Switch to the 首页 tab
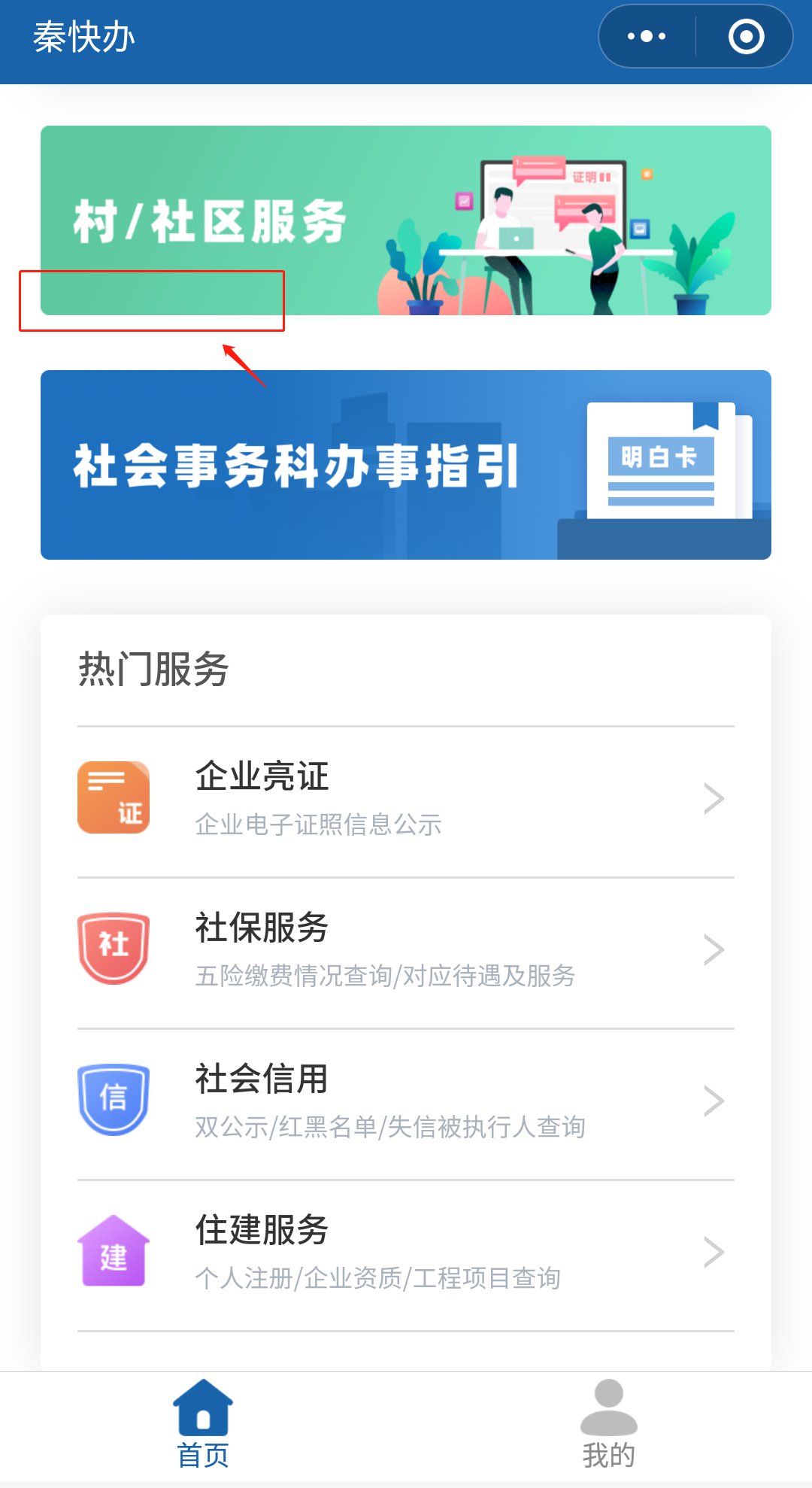Image resolution: width=812 pixels, height=1488 pixels. 203,1425
